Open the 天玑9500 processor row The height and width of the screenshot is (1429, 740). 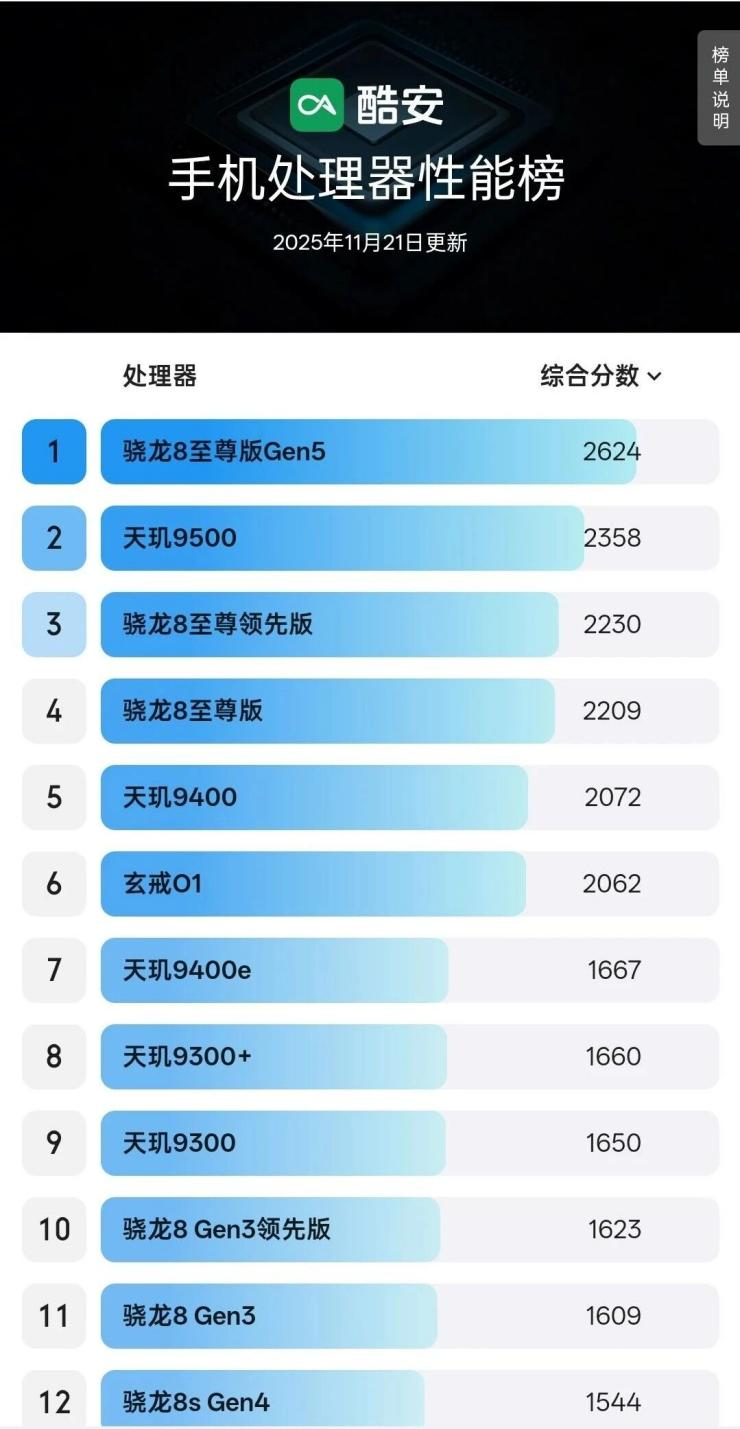[409, 538]
